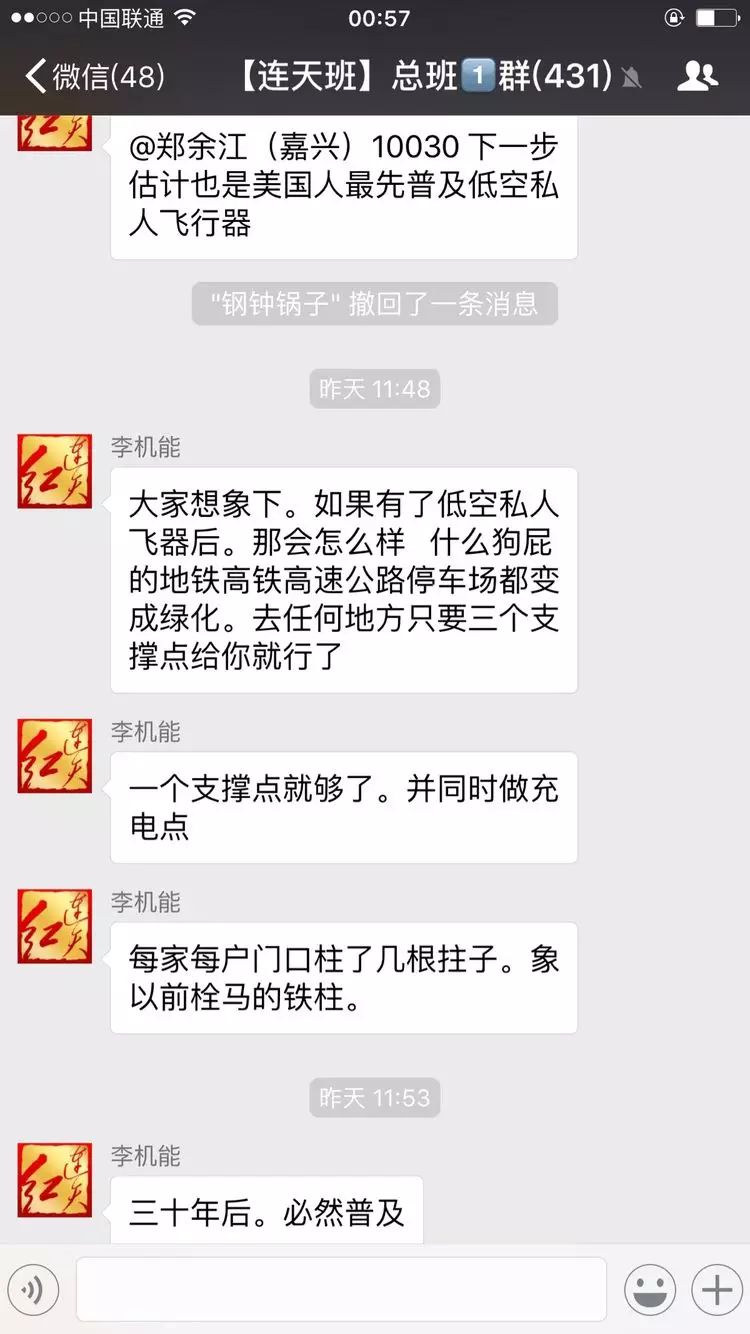Switch to voice message input

[x=33, y=1290]
